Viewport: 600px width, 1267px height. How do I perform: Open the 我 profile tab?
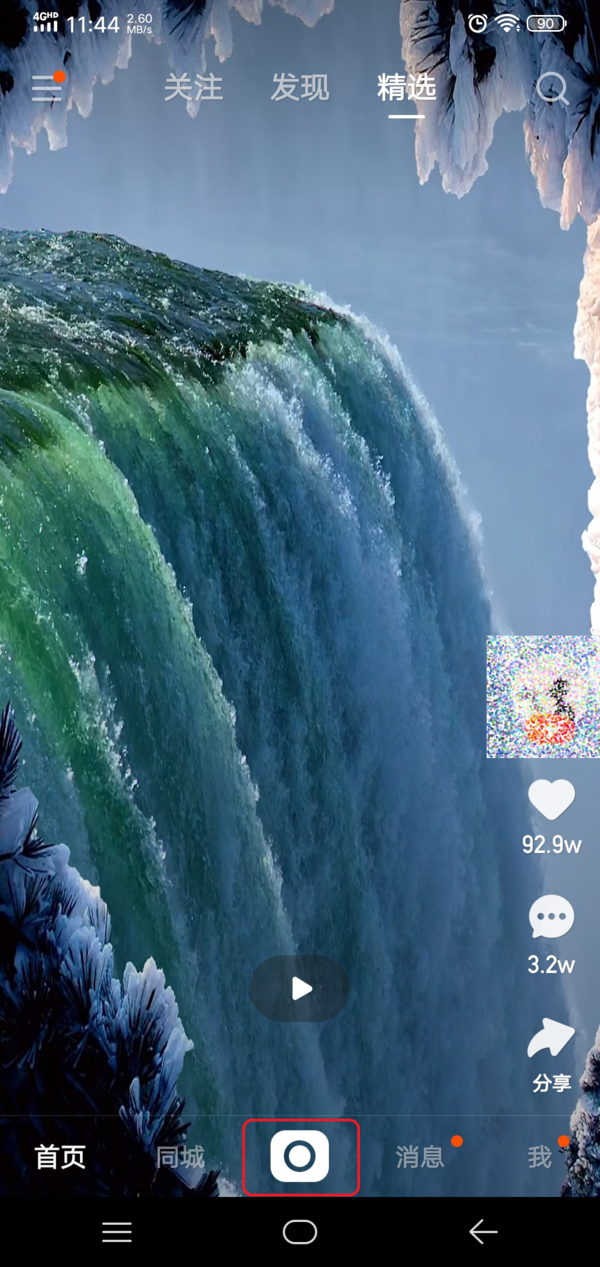coord(540,1157)
